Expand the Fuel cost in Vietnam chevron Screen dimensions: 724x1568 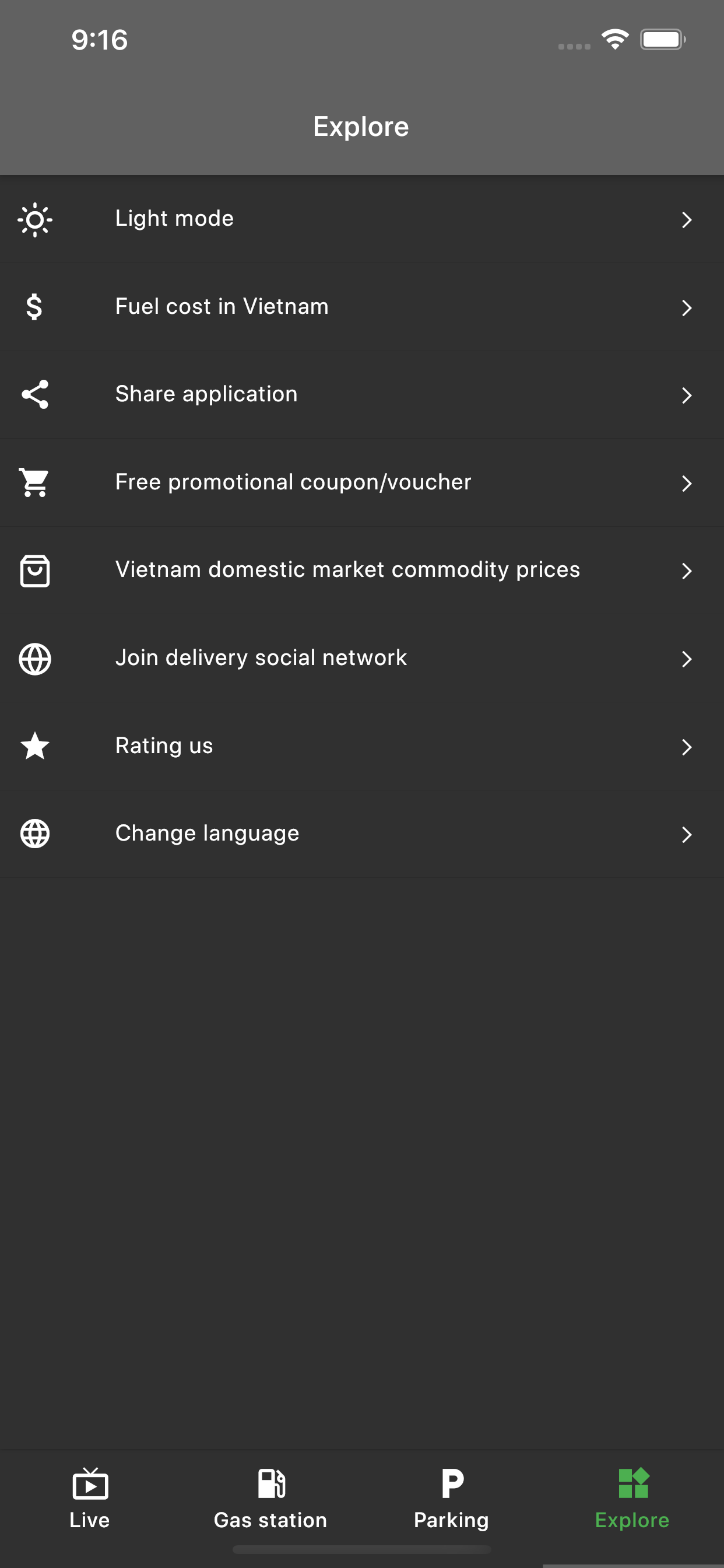pos(687,307)
